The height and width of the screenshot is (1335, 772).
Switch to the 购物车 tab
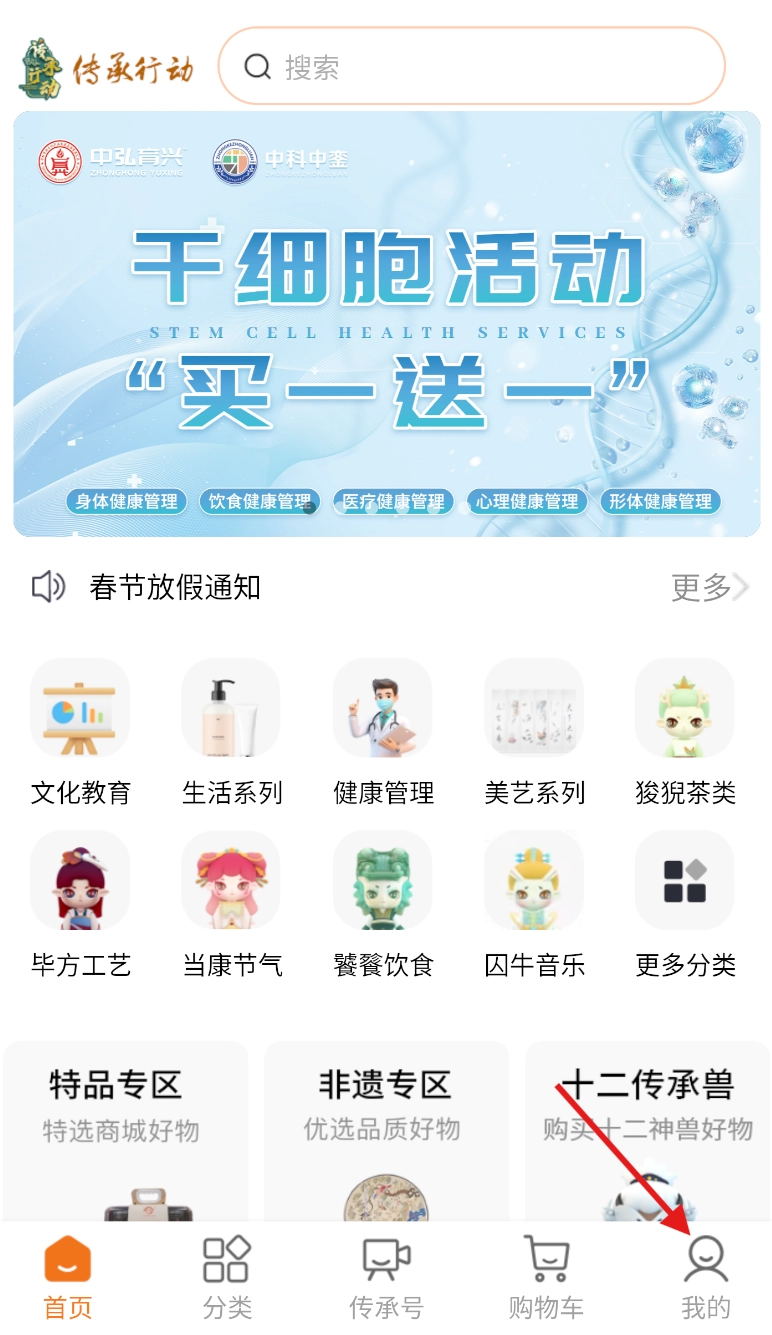coord(546,1277)
